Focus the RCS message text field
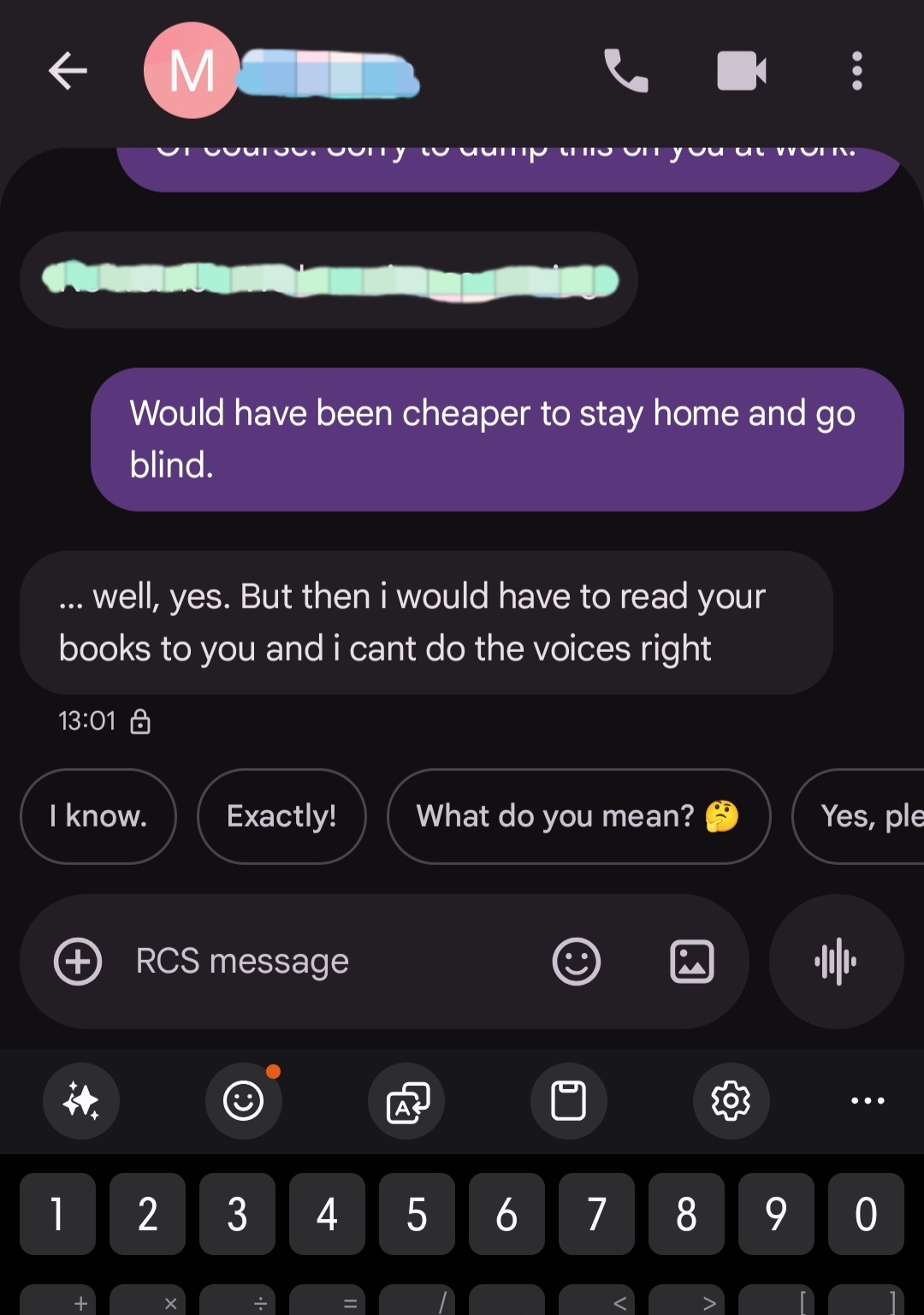The width and height of the screenshot is (924, 1315). pyautogui.click(x=325, y=962)
